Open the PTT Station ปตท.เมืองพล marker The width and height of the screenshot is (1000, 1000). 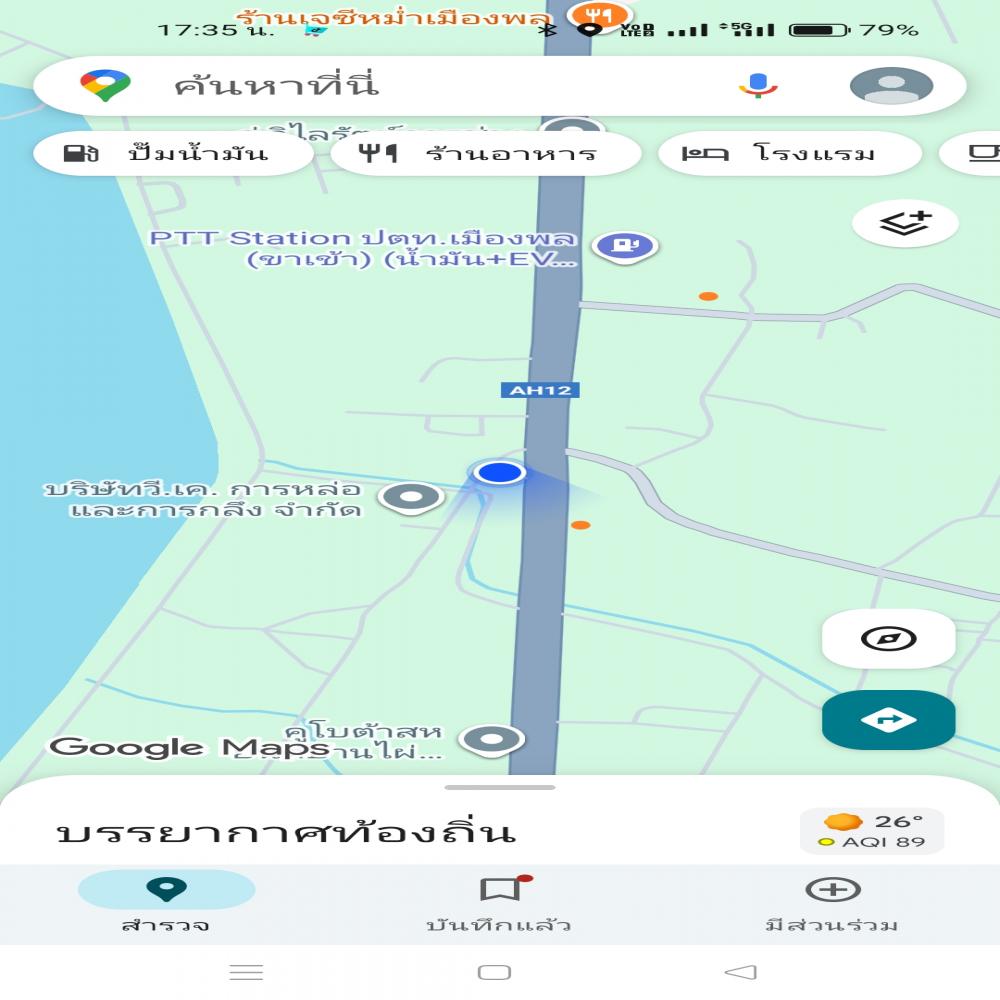(625, 244)
